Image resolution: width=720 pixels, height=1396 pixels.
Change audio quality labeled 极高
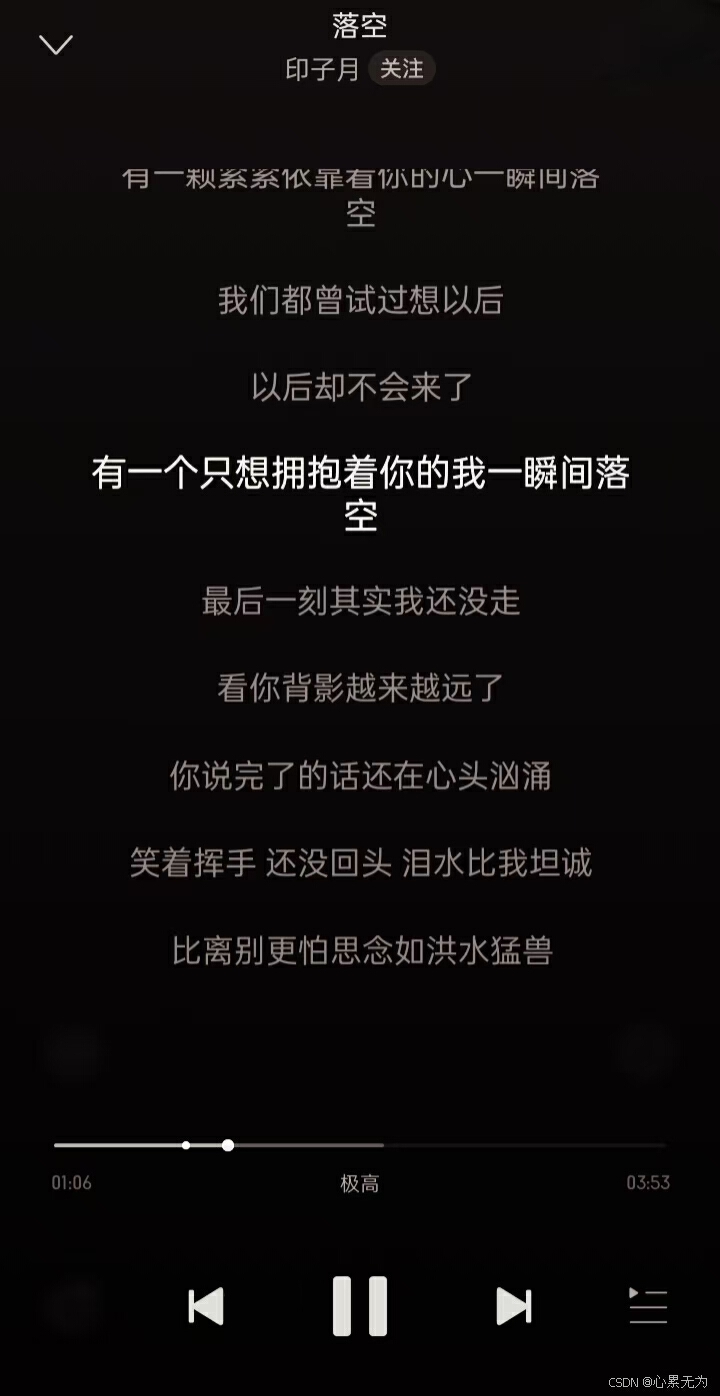(360, 1183)
